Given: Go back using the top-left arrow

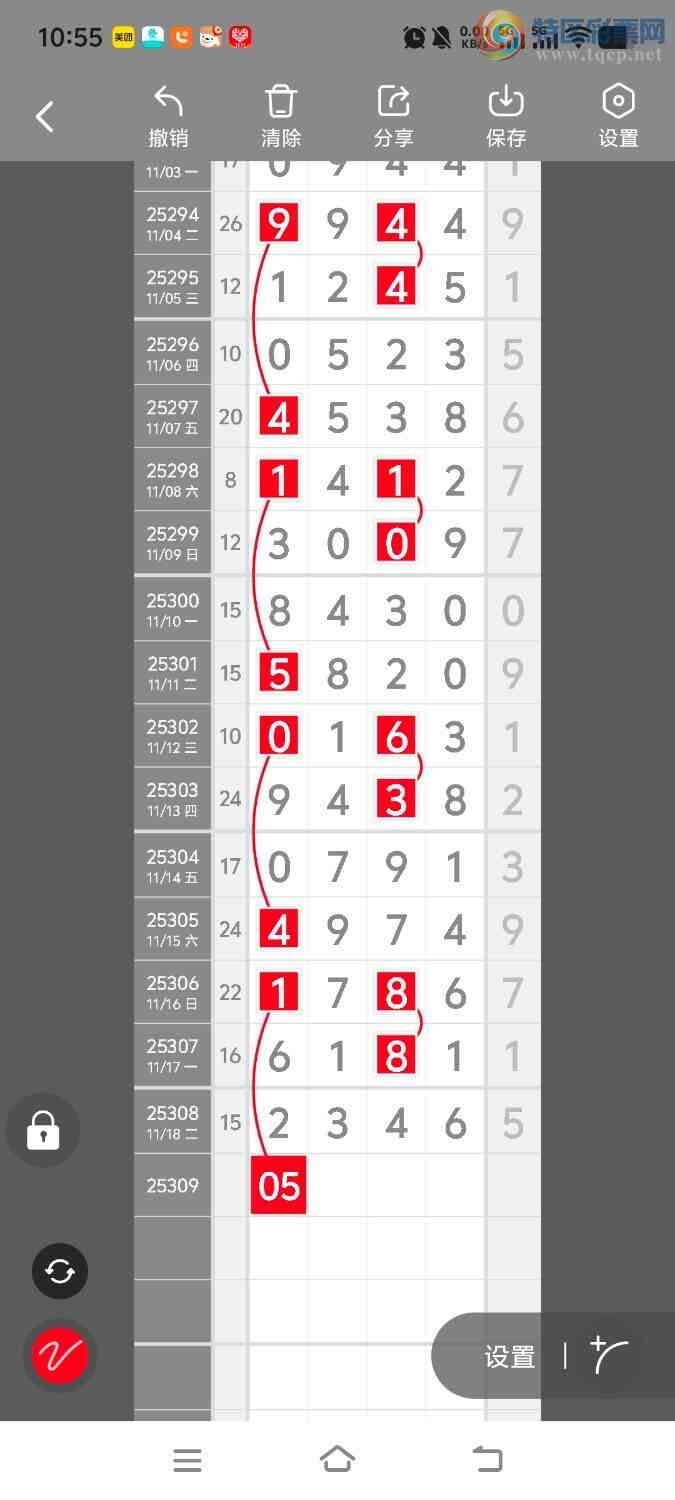Looking at the screenshot, I should (44, 117).
